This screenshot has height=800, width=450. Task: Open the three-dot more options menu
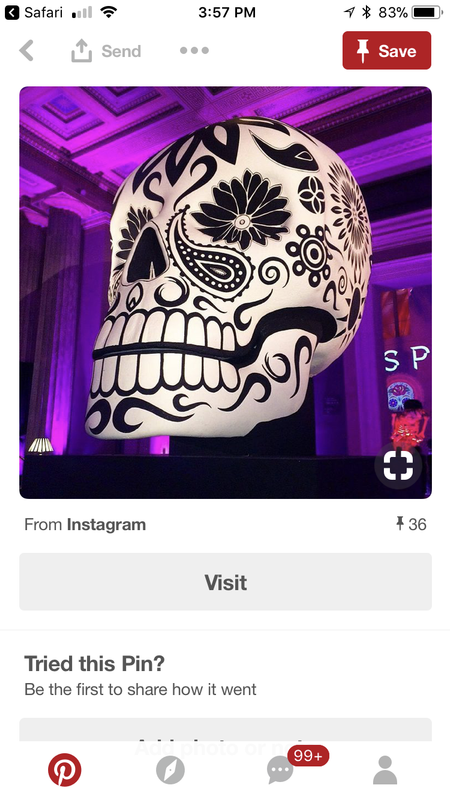[194, 50]
